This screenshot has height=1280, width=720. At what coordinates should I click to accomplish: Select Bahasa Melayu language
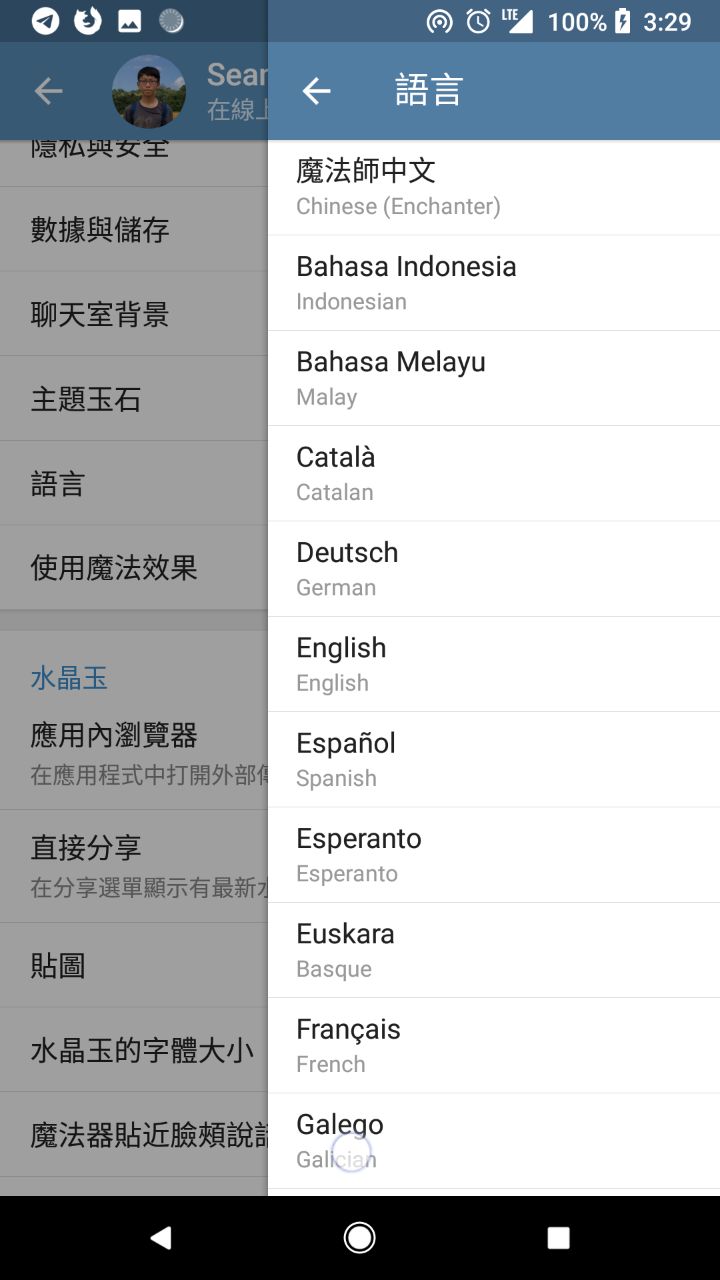493,378
